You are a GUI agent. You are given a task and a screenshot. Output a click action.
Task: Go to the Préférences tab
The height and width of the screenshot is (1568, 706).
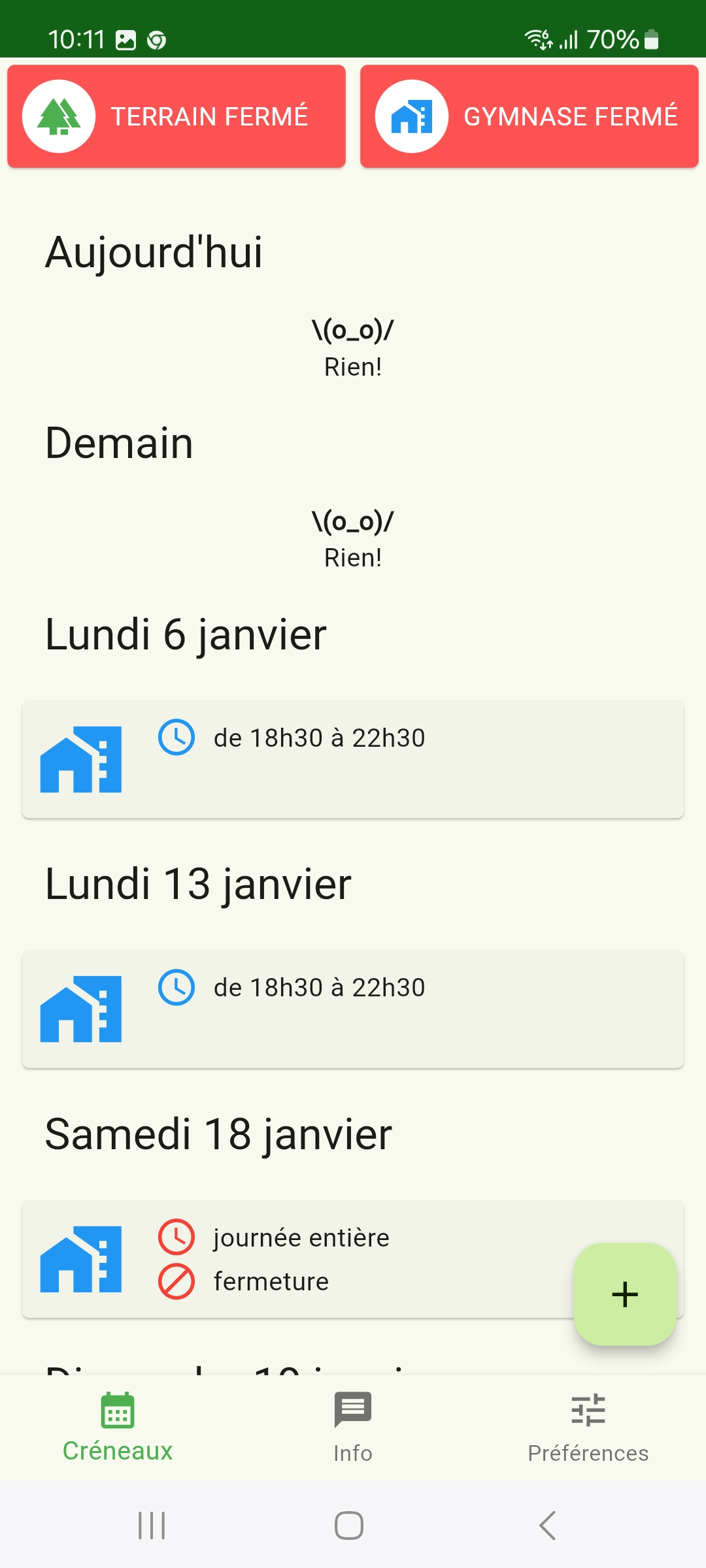click(x=588, y=1428)
